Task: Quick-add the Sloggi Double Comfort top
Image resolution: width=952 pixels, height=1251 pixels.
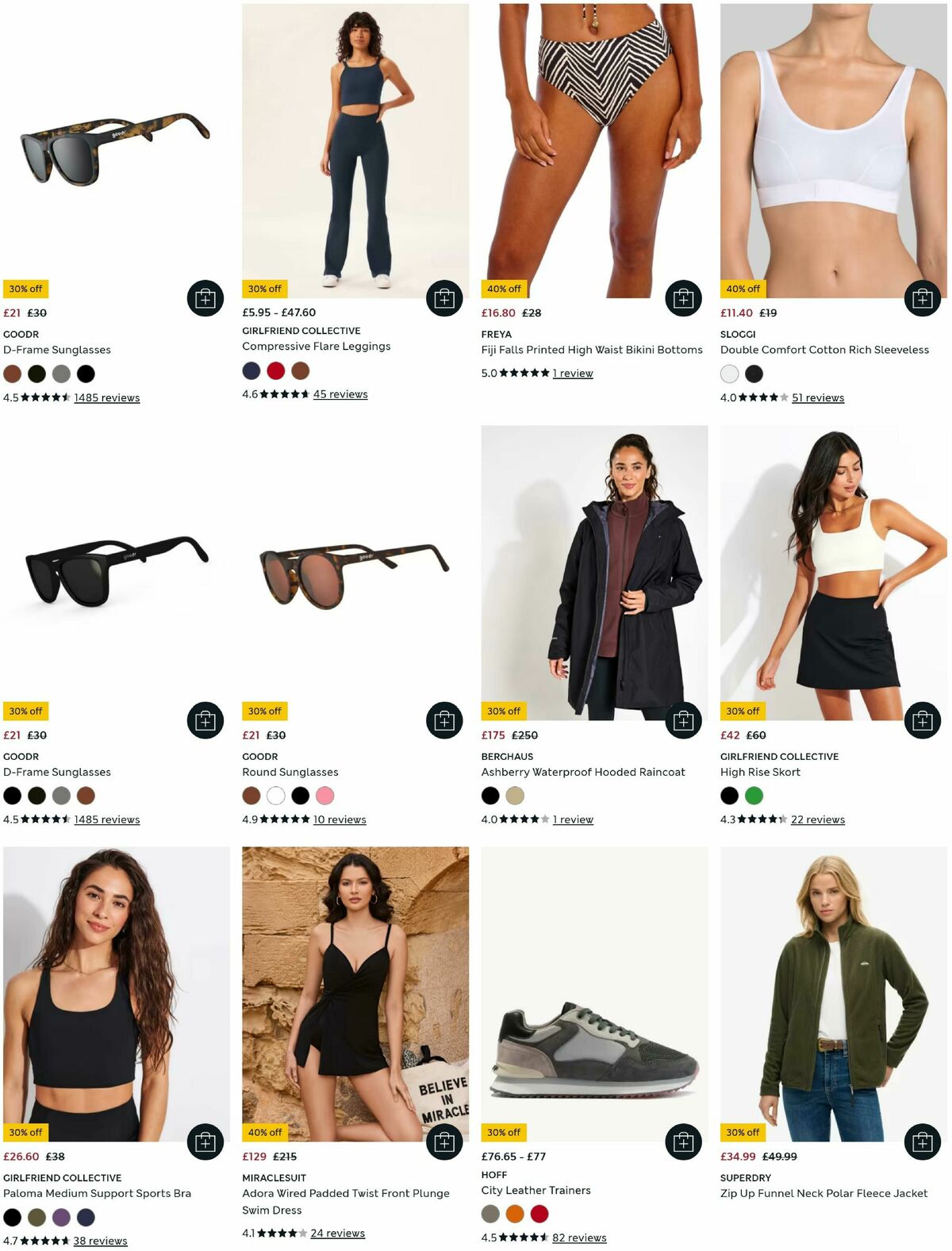Action: [922, 298]
